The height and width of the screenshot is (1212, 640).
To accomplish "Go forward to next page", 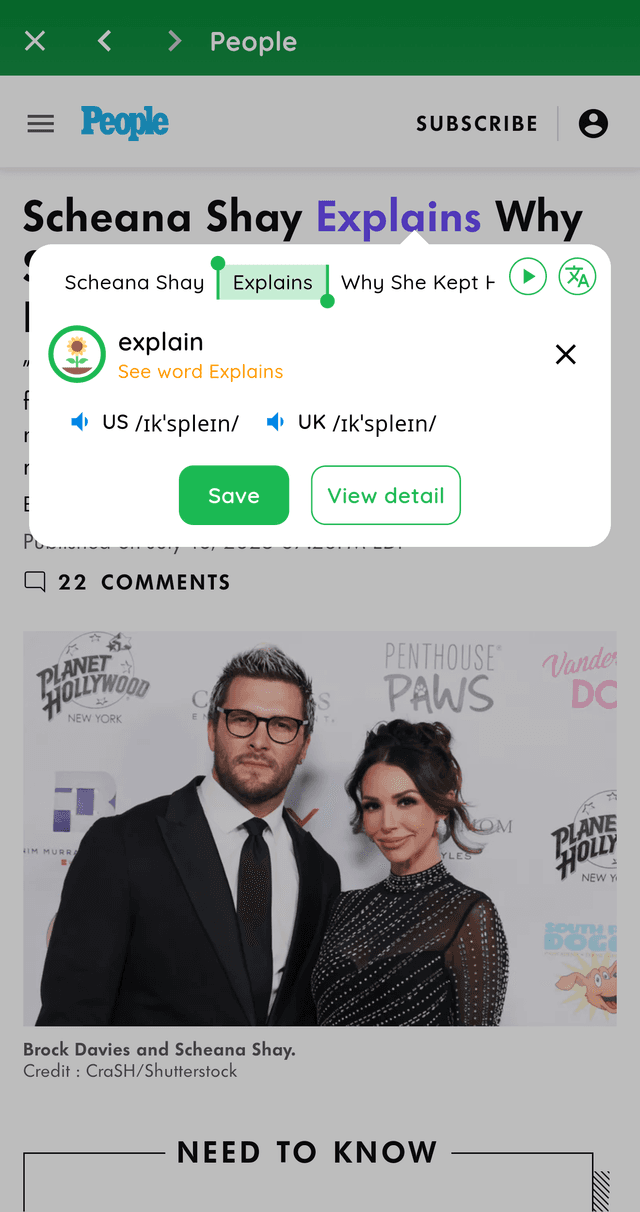I will click(174, 41).
